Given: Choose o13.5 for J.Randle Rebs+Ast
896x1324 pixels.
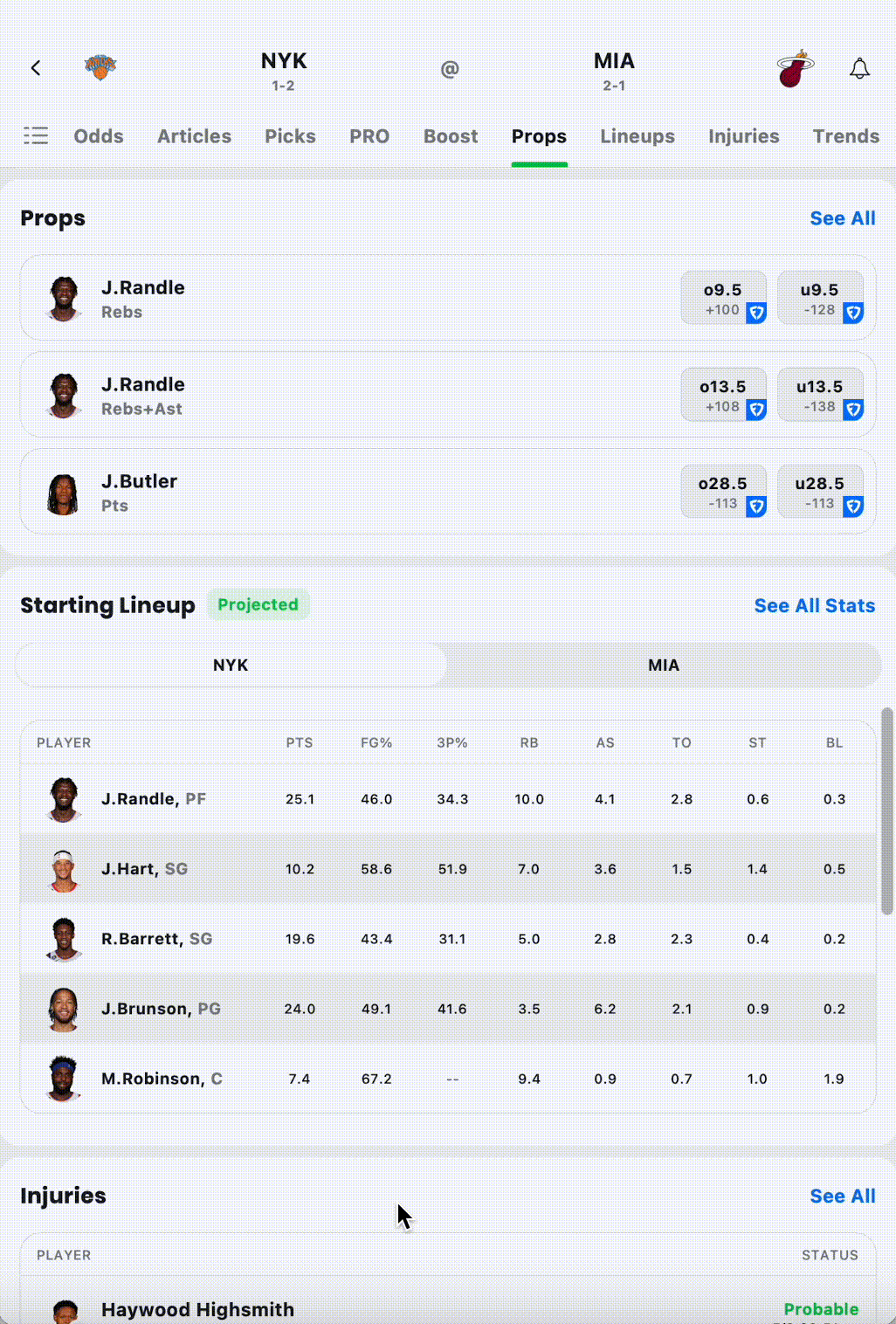Looking at the screenshot, I should pos(723,395).
